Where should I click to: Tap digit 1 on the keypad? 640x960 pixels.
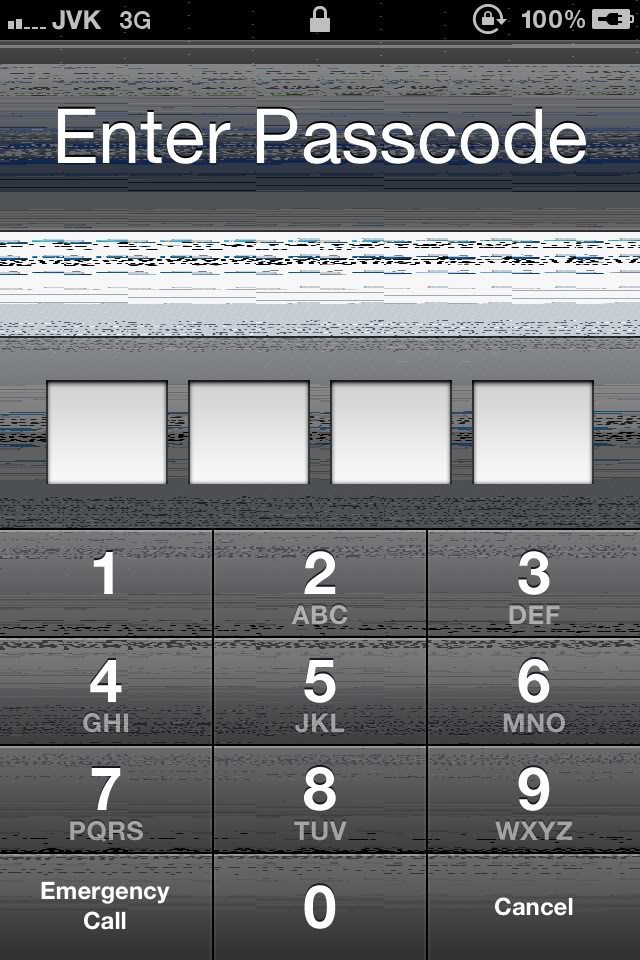click(x=106, y=583)
